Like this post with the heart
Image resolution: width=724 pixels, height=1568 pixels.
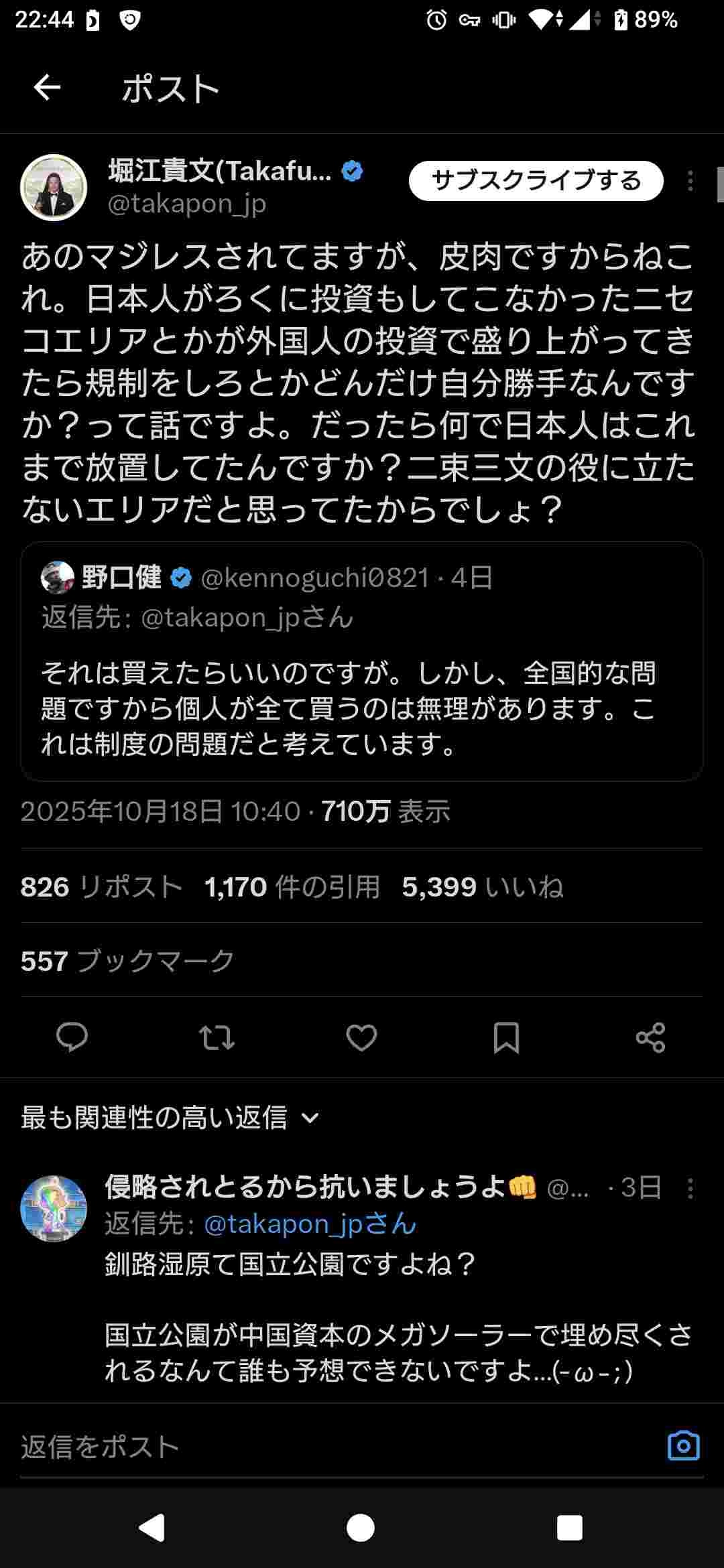361,1037
